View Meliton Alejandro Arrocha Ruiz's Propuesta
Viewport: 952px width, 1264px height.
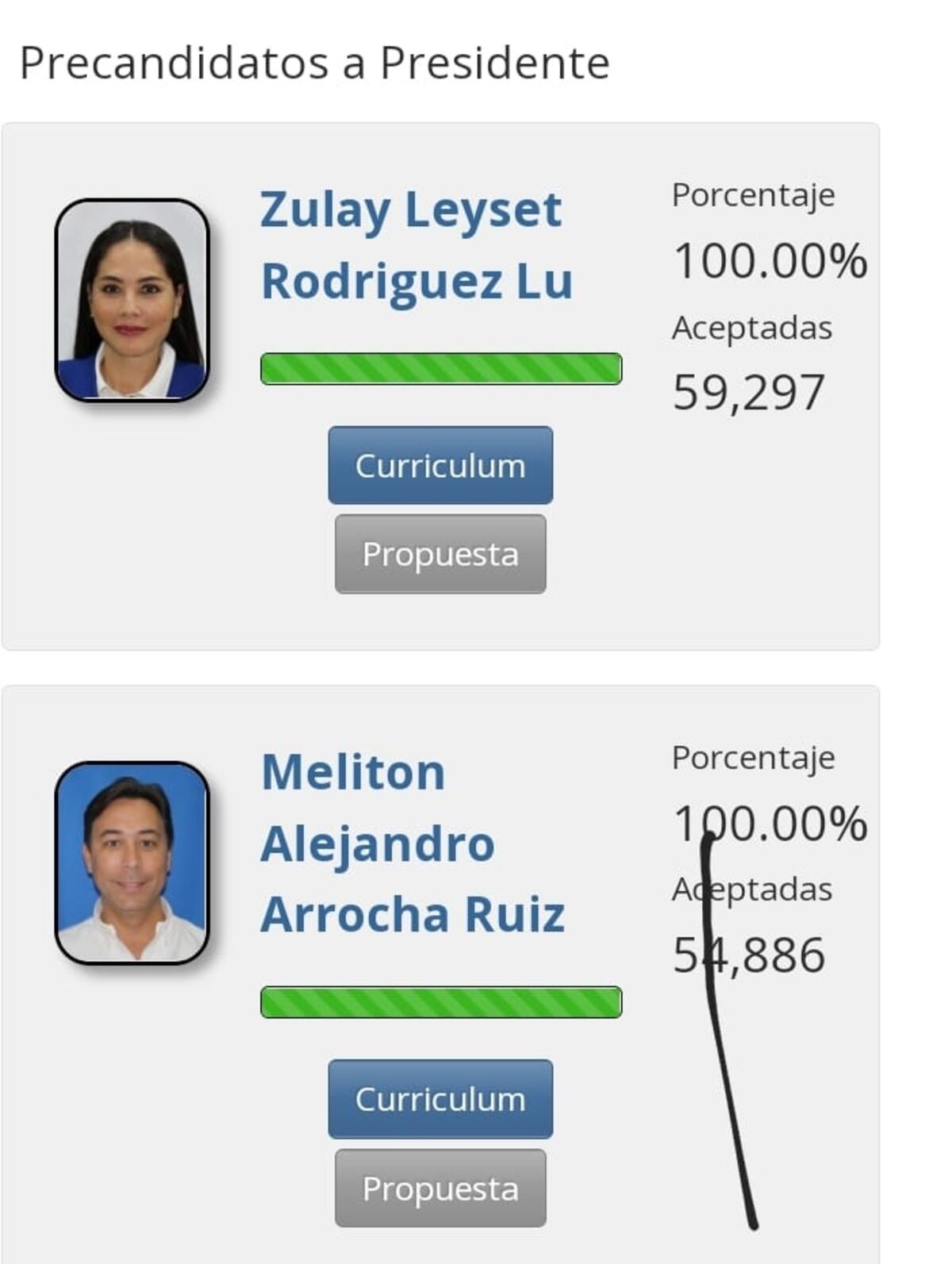440,1188
